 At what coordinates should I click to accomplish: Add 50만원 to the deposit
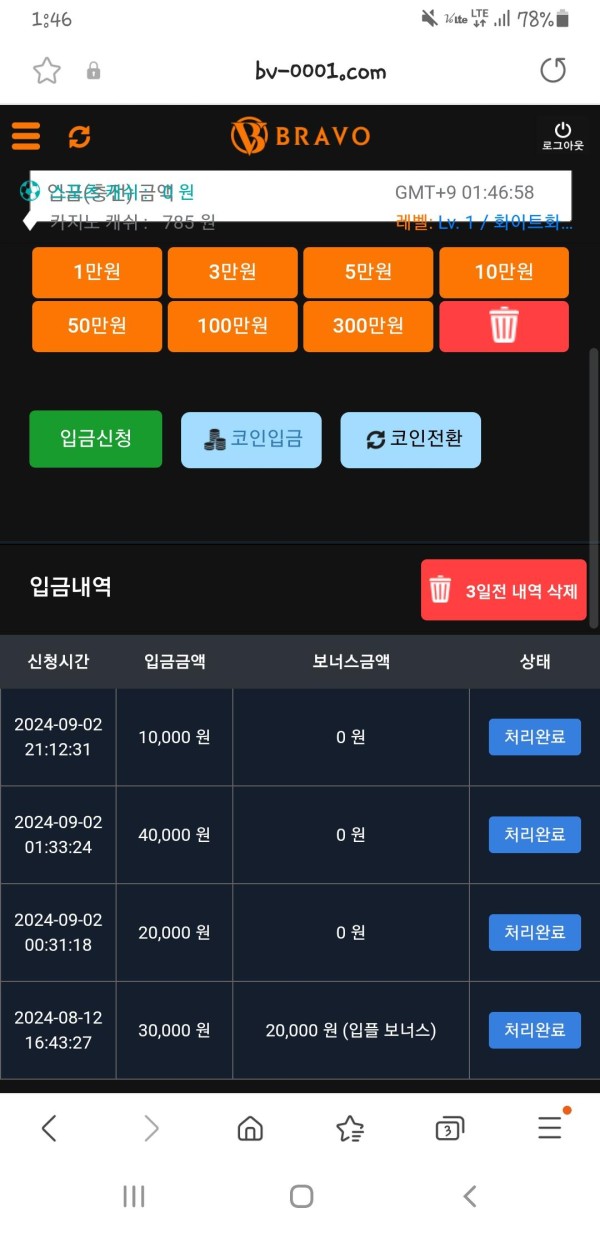click(97, 326)
